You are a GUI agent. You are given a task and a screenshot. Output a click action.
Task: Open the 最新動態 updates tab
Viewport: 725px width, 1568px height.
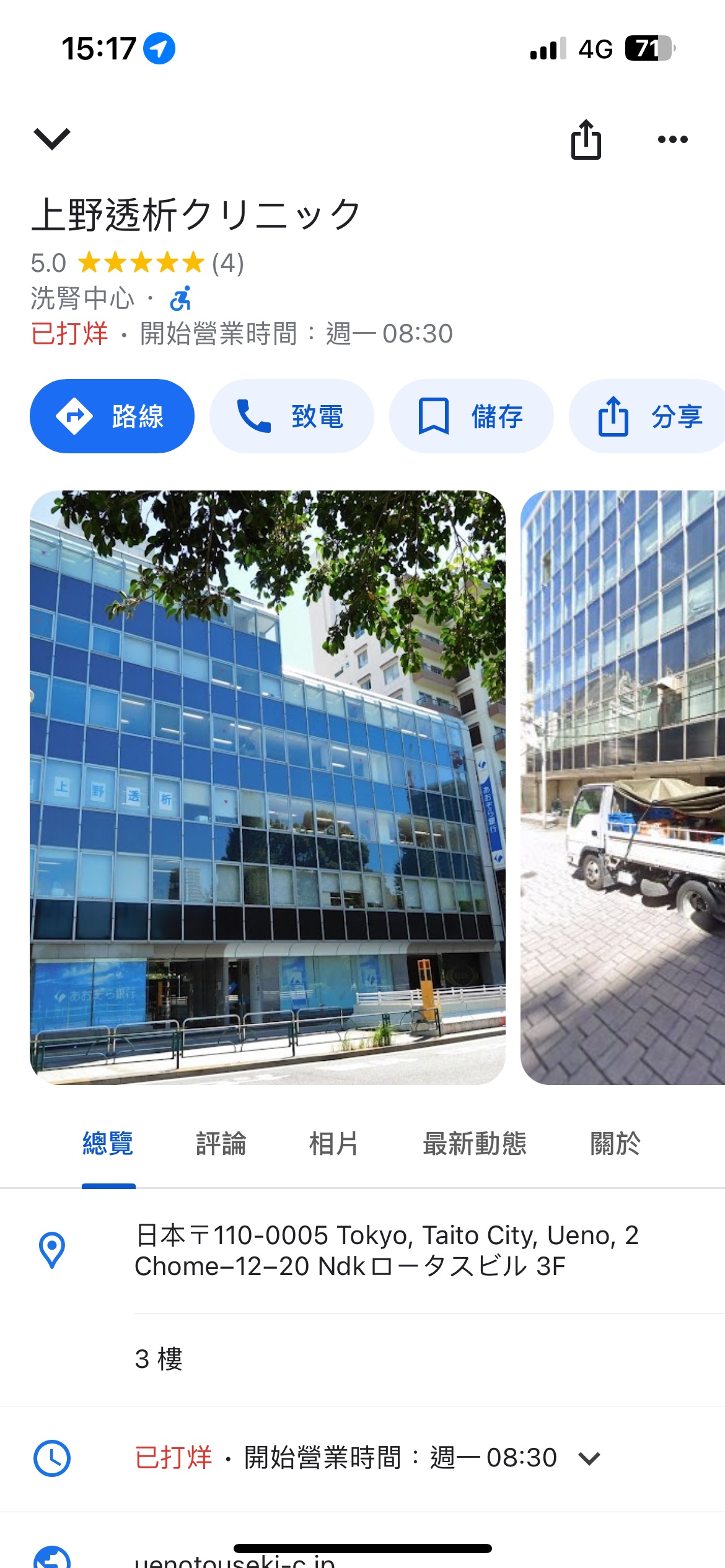point(475,1143)
